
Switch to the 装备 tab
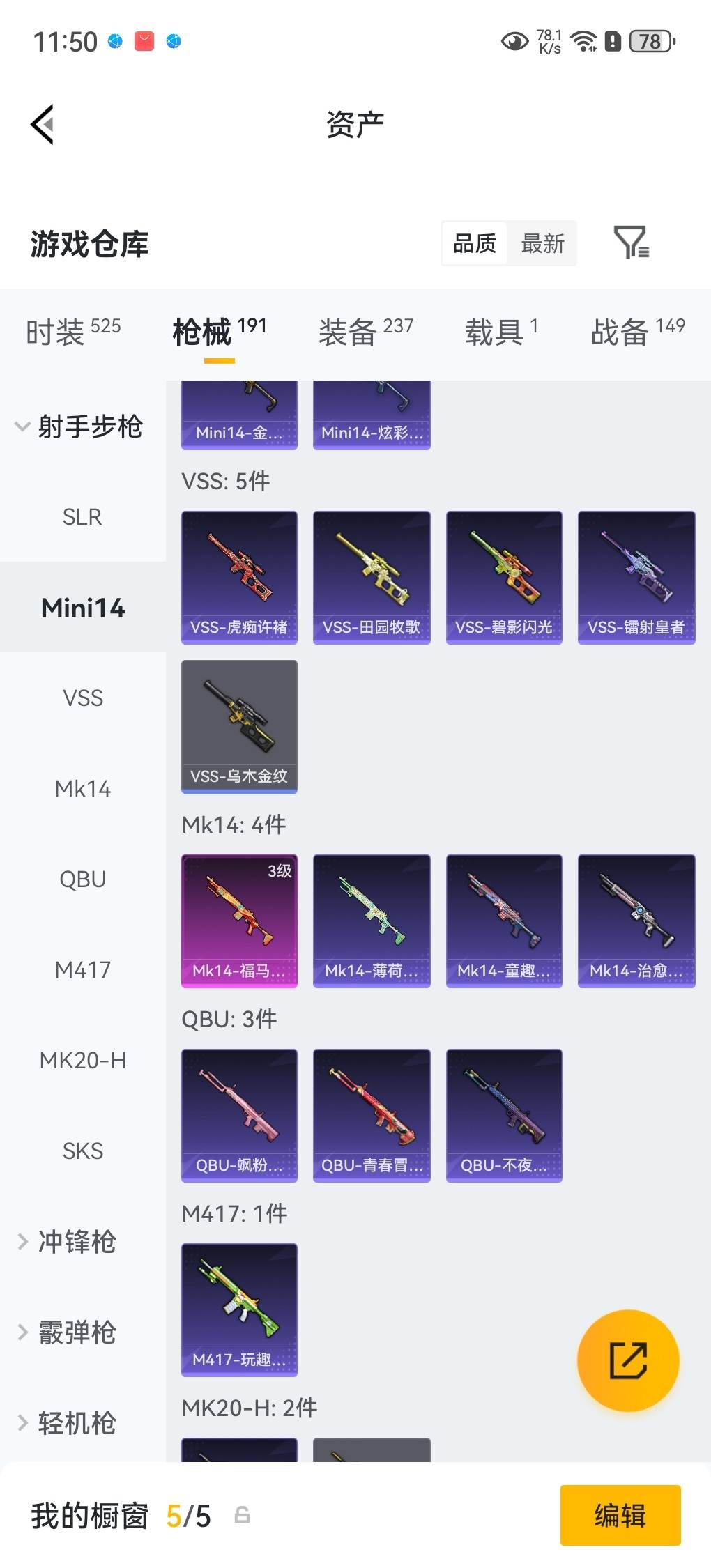365,332
